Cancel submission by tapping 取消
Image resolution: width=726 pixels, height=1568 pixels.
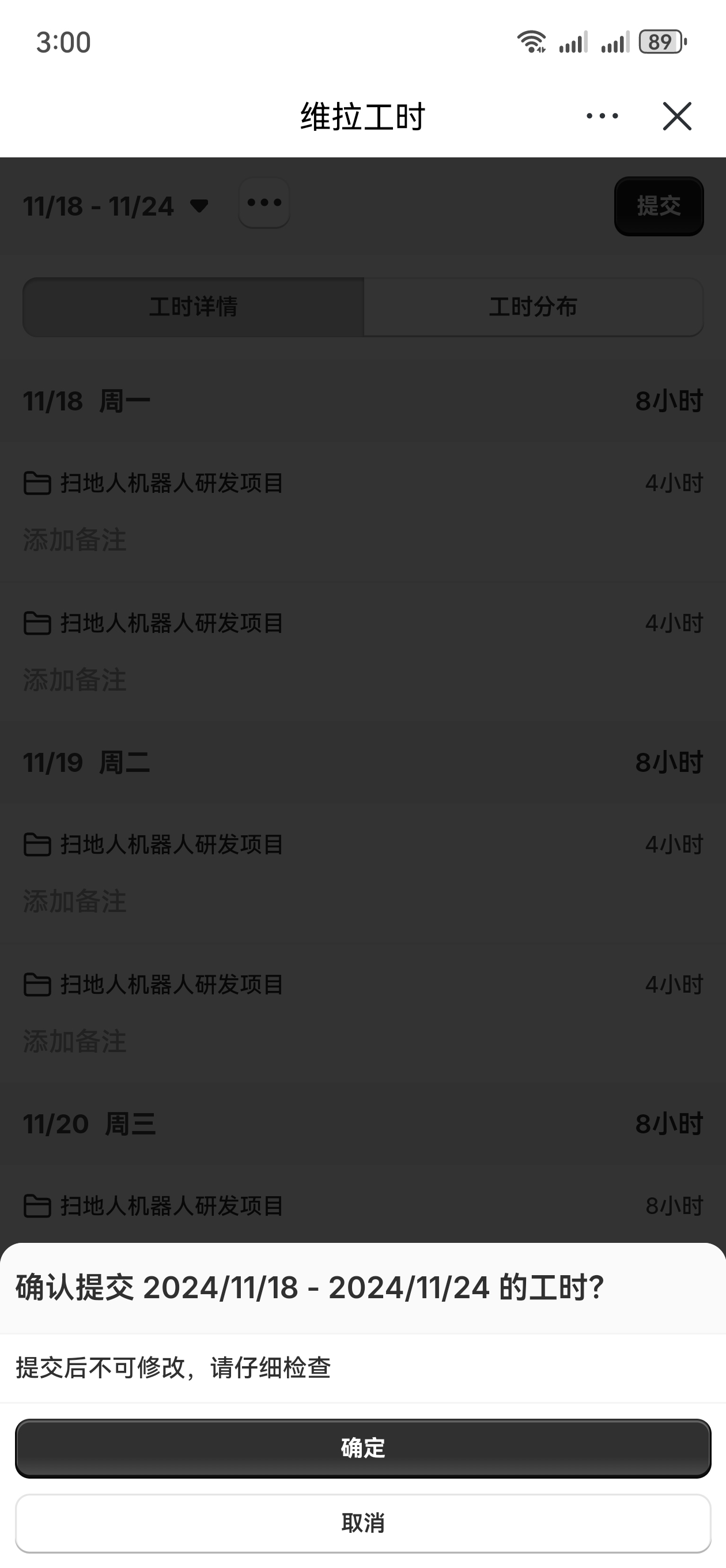tap(362, 1523)
